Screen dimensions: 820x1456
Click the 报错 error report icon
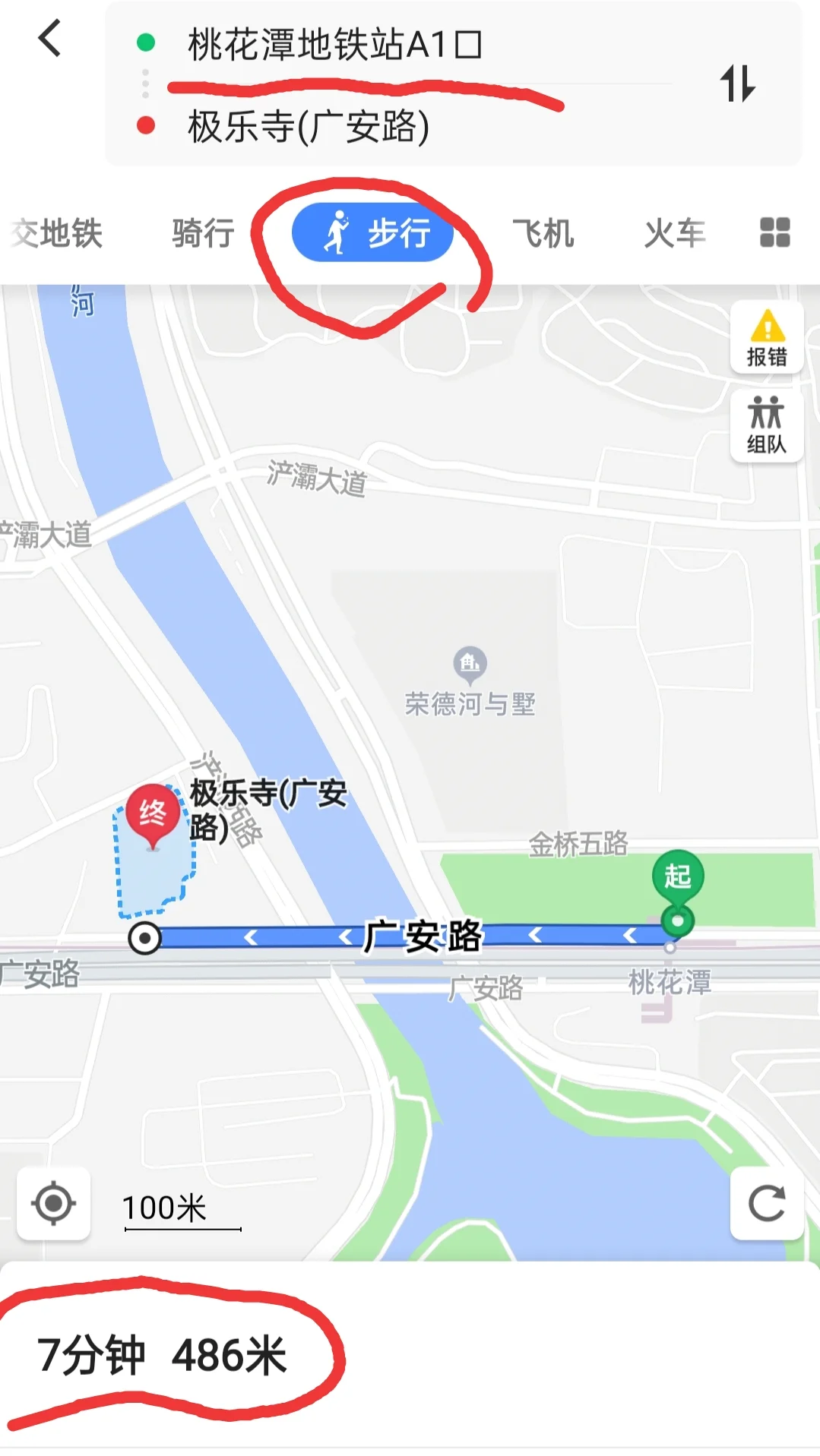(x=765, y=334)
